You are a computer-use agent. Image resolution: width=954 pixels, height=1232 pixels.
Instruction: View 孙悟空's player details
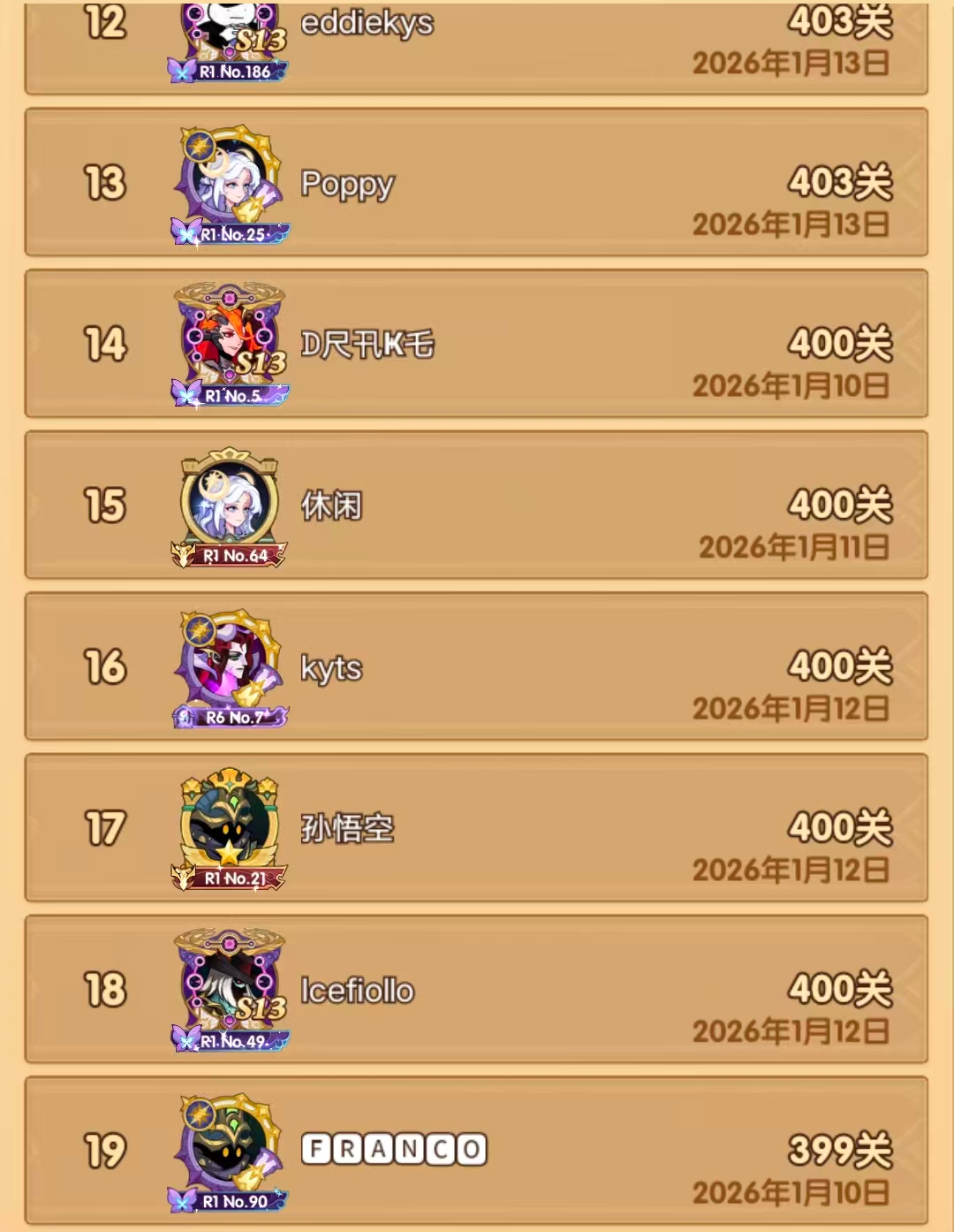coord(477,828)
